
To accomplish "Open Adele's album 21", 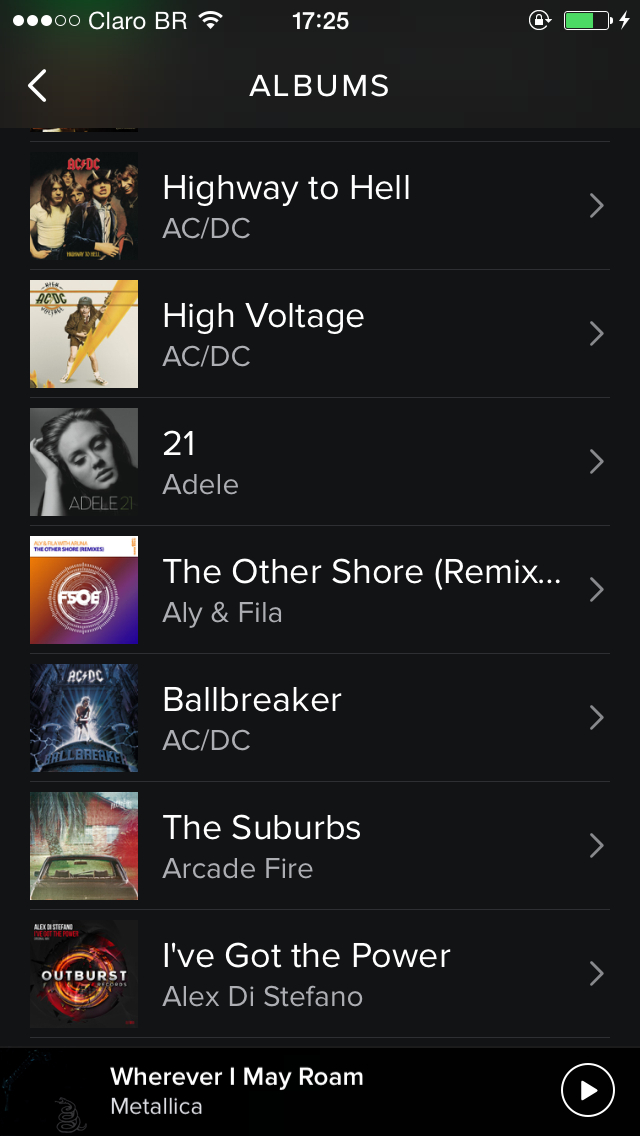I will [320, 462].
